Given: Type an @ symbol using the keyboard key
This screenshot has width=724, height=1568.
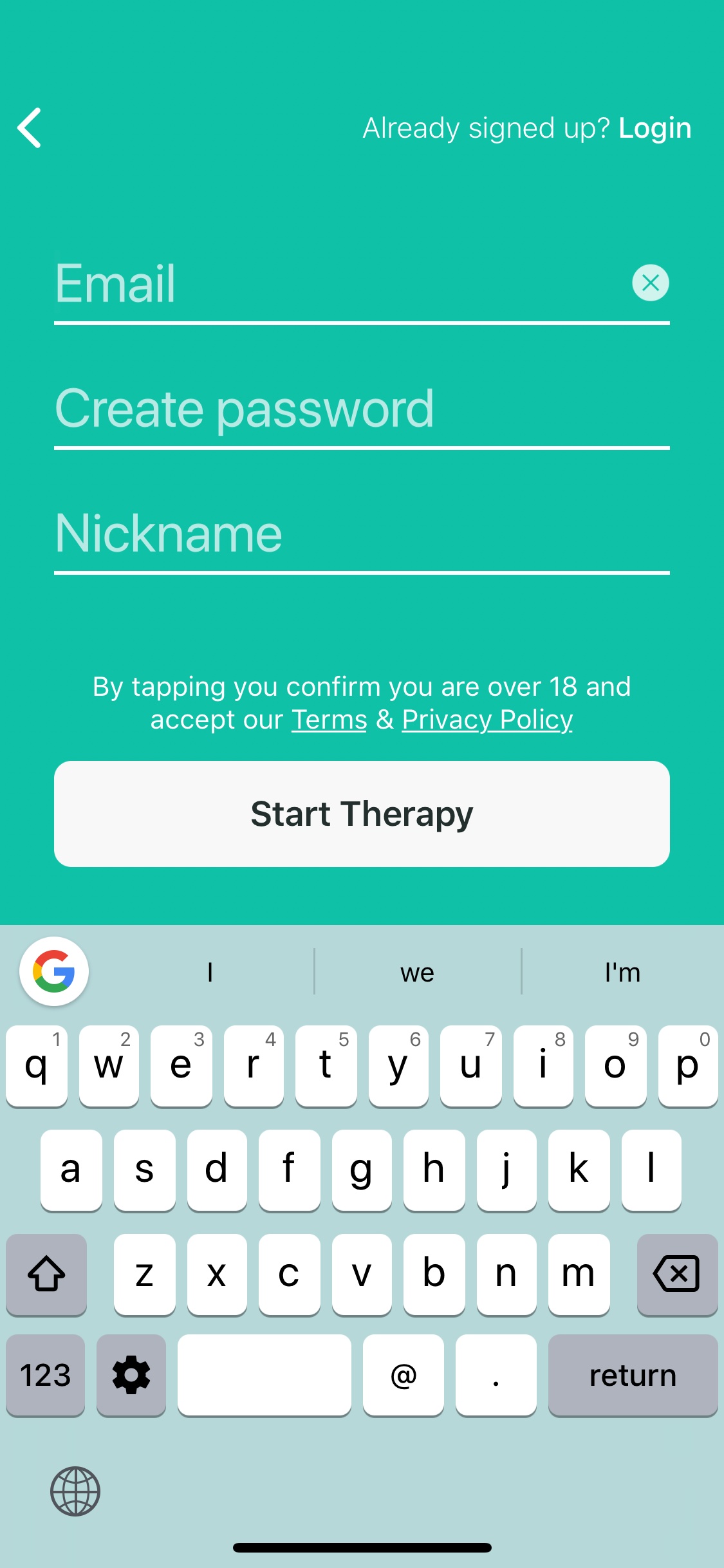Looking at the screenshot, I should (404, 1376).
